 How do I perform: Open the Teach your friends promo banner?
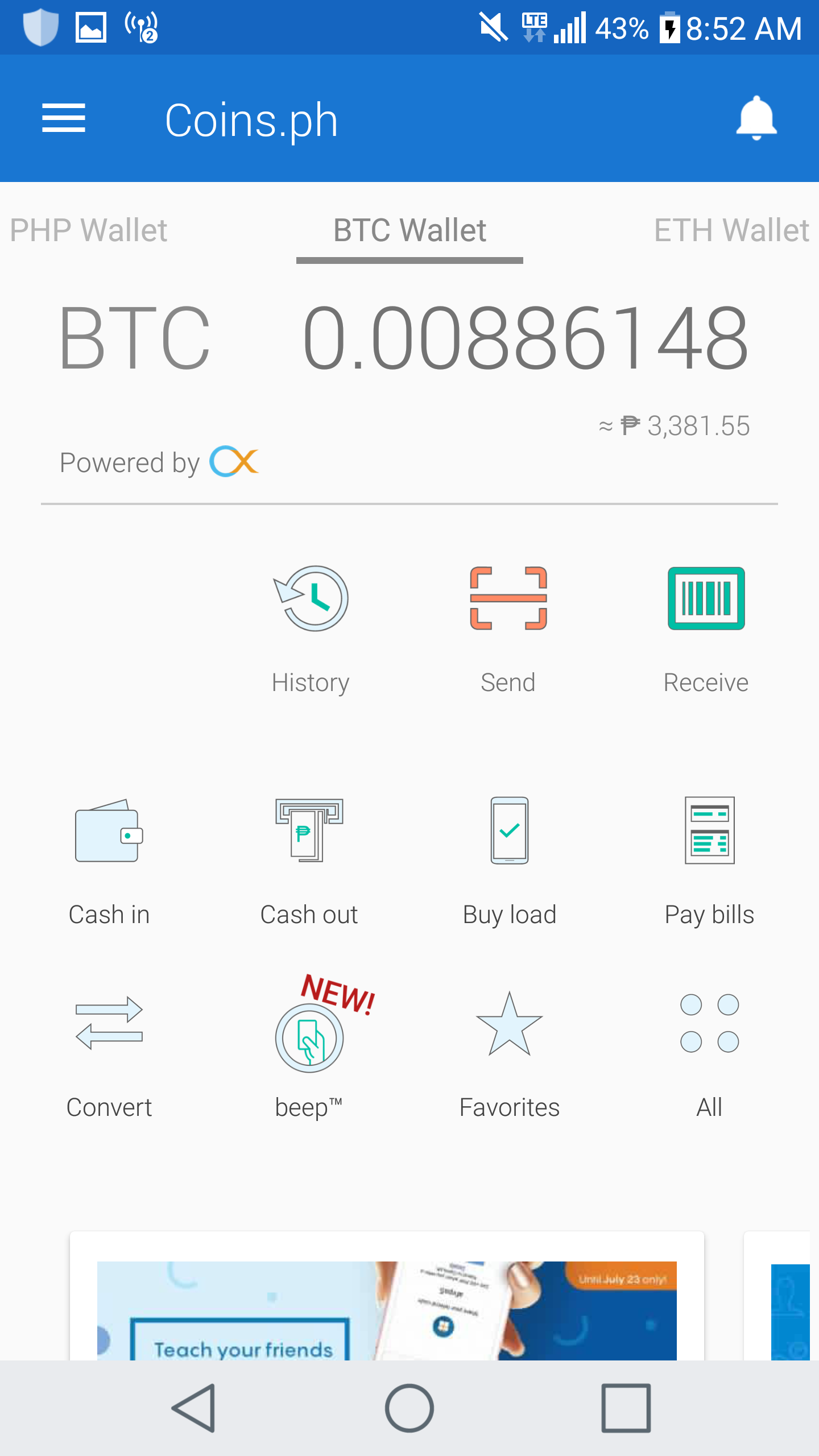[x=387, y=1308]
